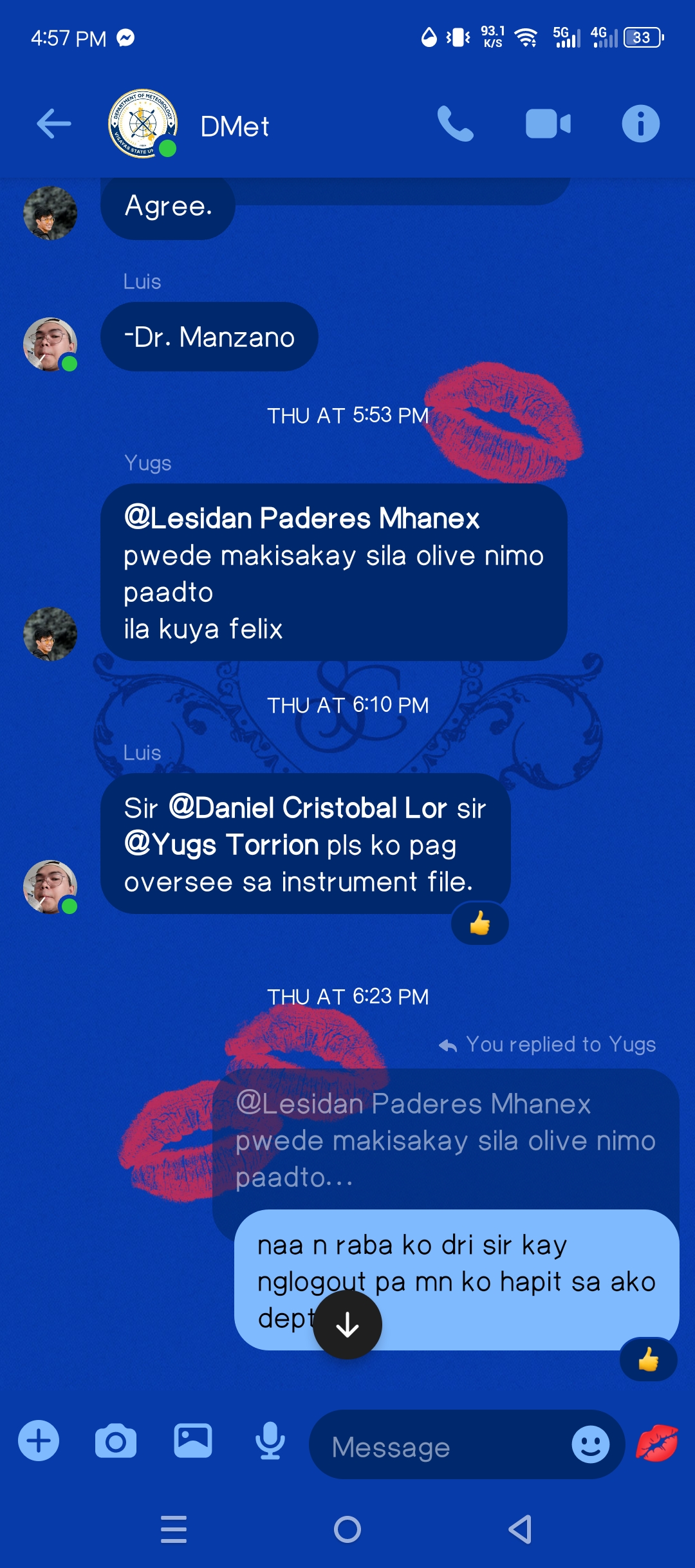Viewport: 695px width, 1568px height.
Task: Start a voice call with DMet
Action: pyautogui.click(x=455, y=124)
